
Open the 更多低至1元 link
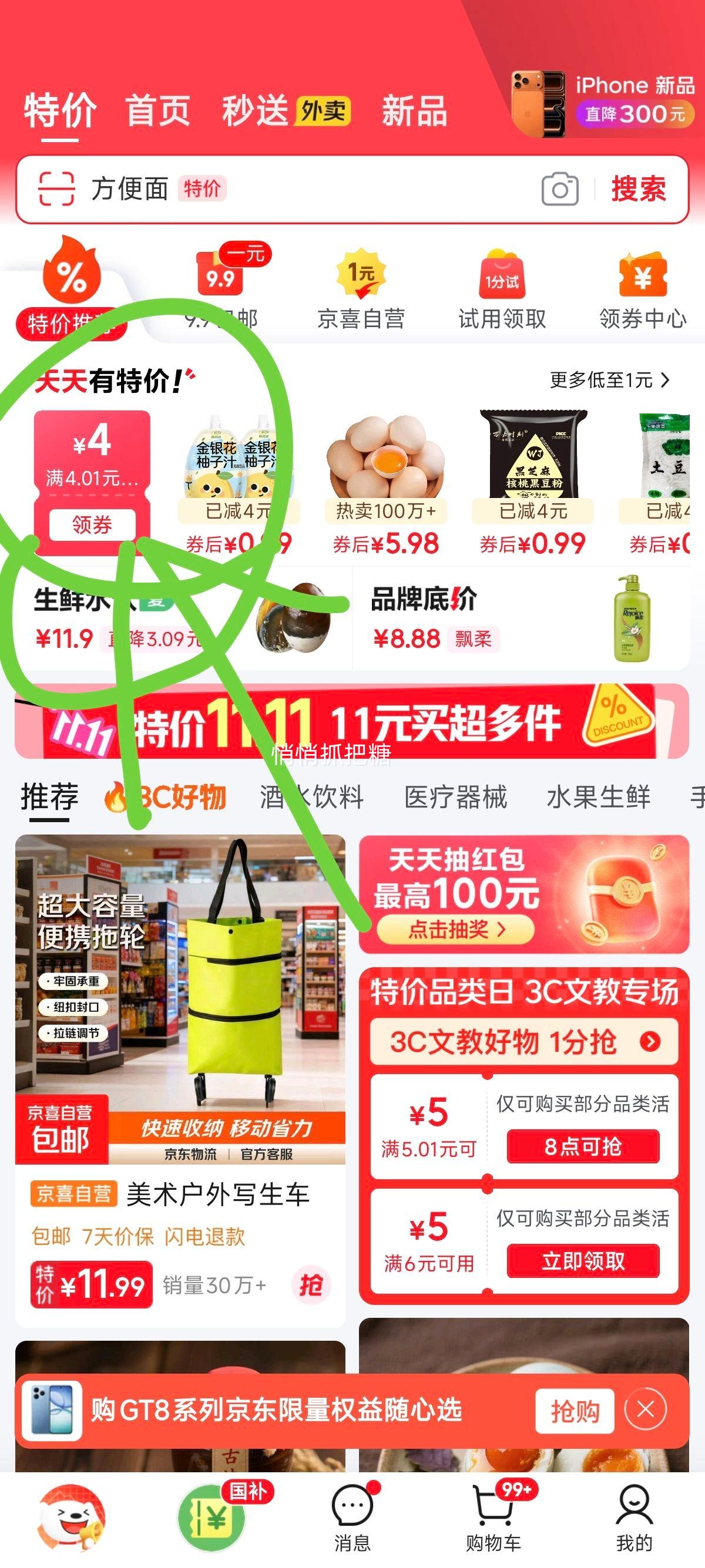click(609, 381)
